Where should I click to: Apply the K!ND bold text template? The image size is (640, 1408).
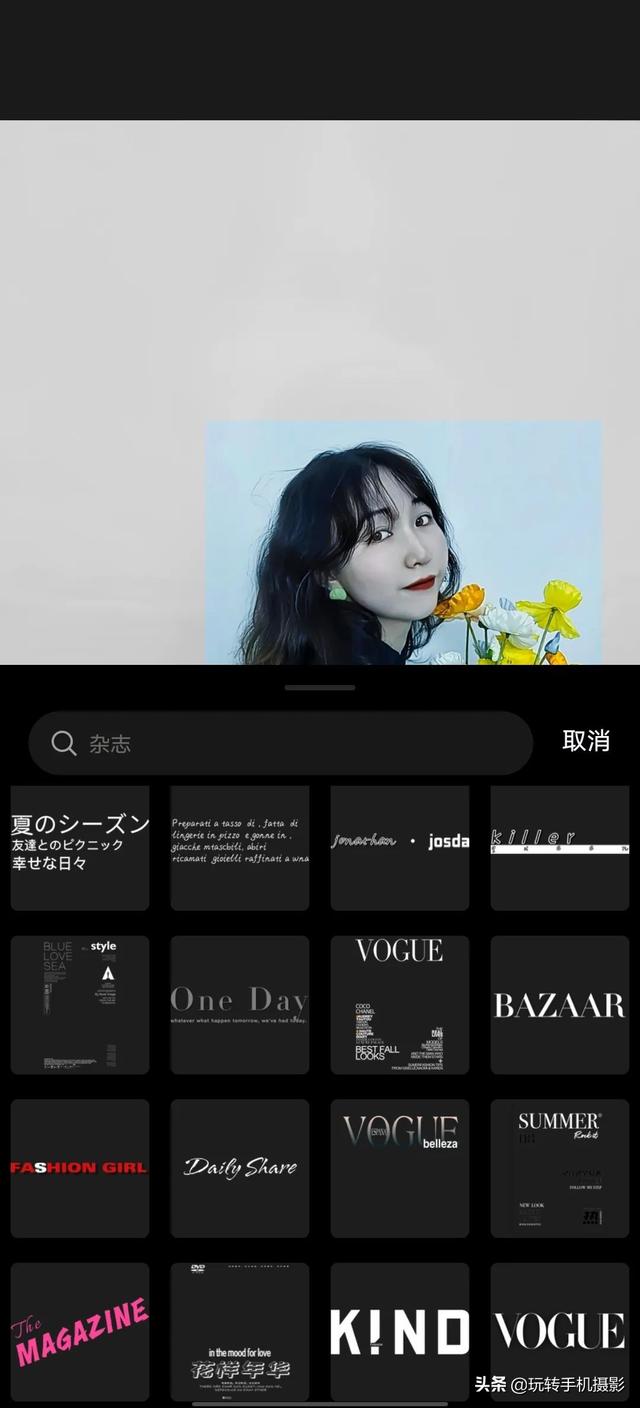pos(400,1331)
